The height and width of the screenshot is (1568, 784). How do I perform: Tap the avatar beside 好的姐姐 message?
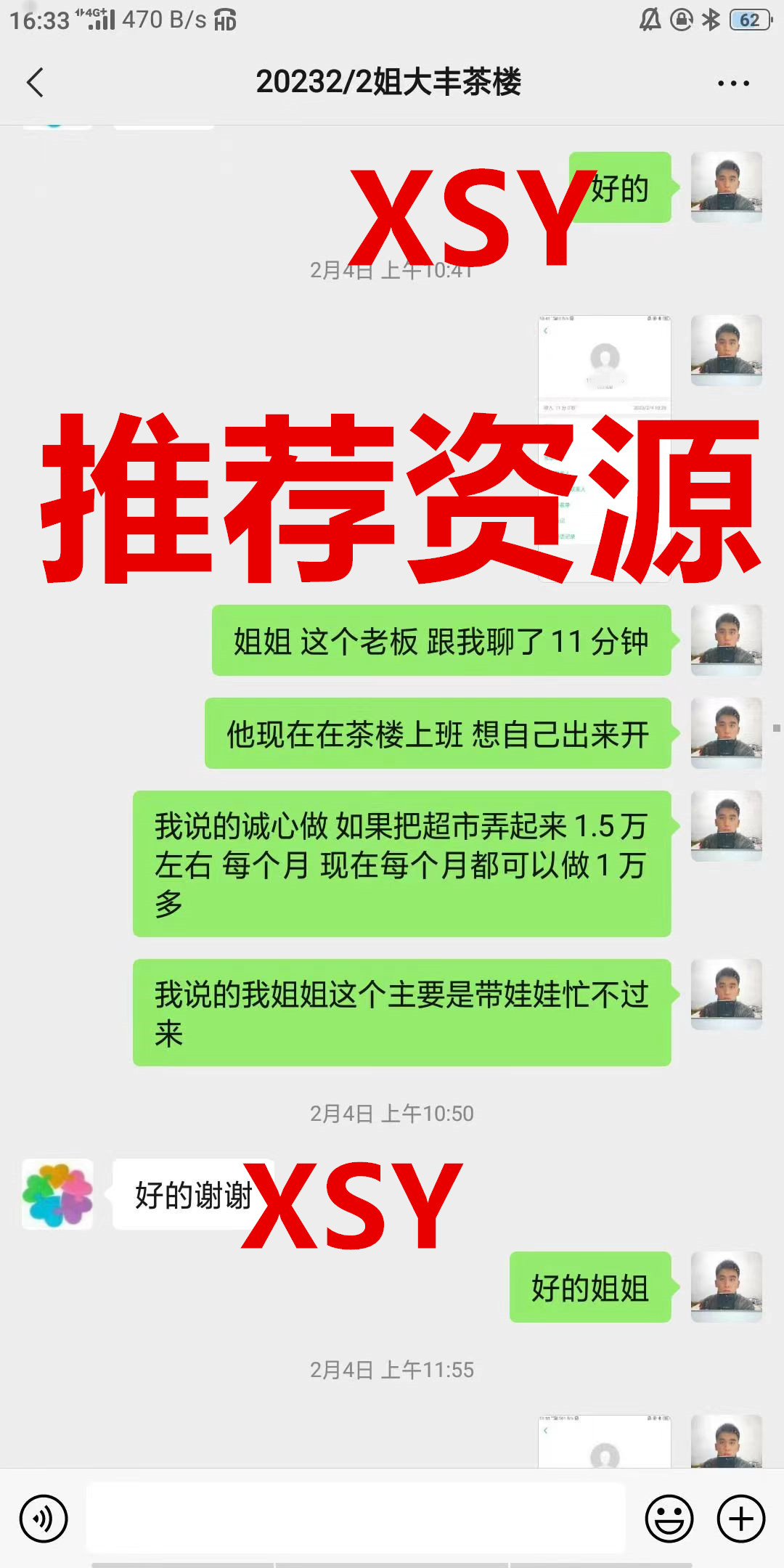pyautogui.click(x=726, y=1287)
